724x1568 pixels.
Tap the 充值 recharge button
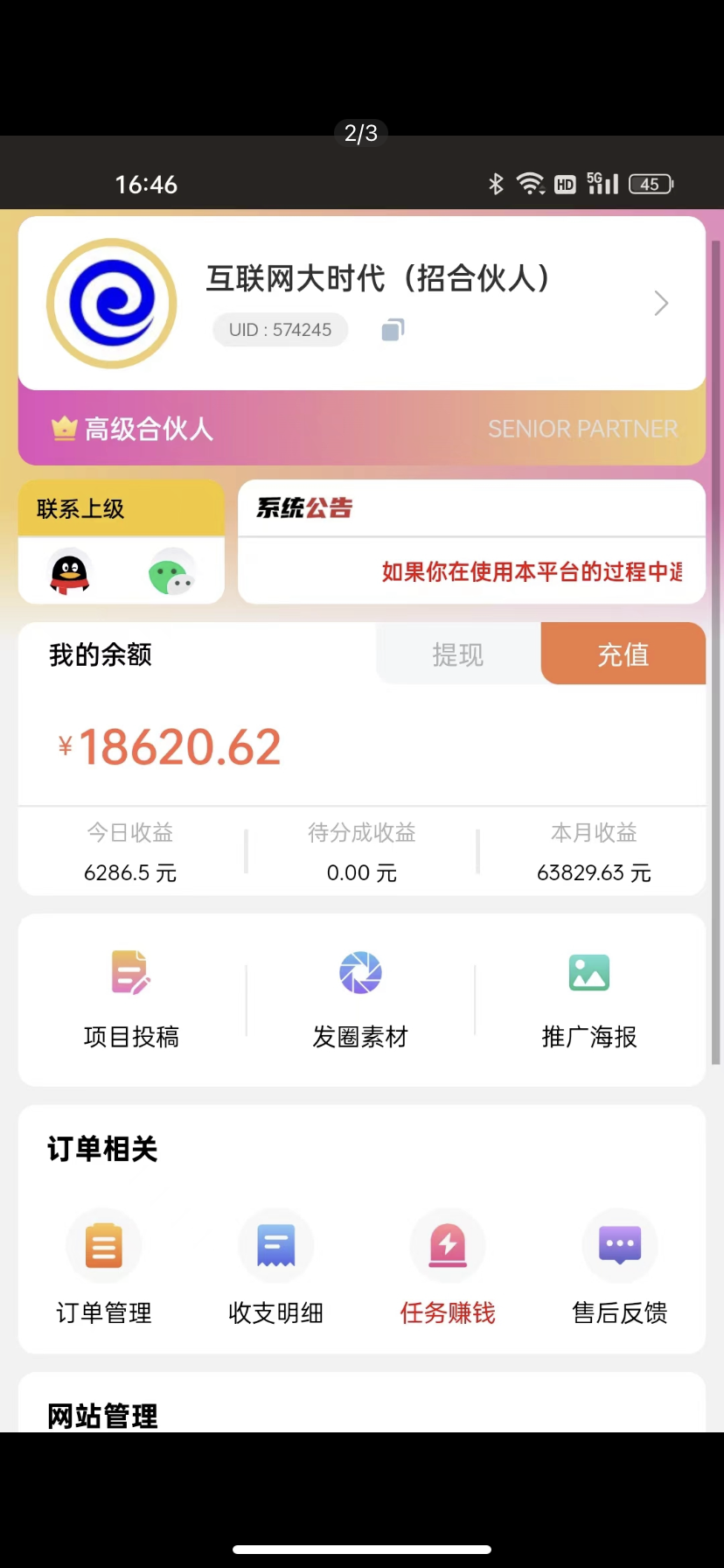click(x=623, y=654)
